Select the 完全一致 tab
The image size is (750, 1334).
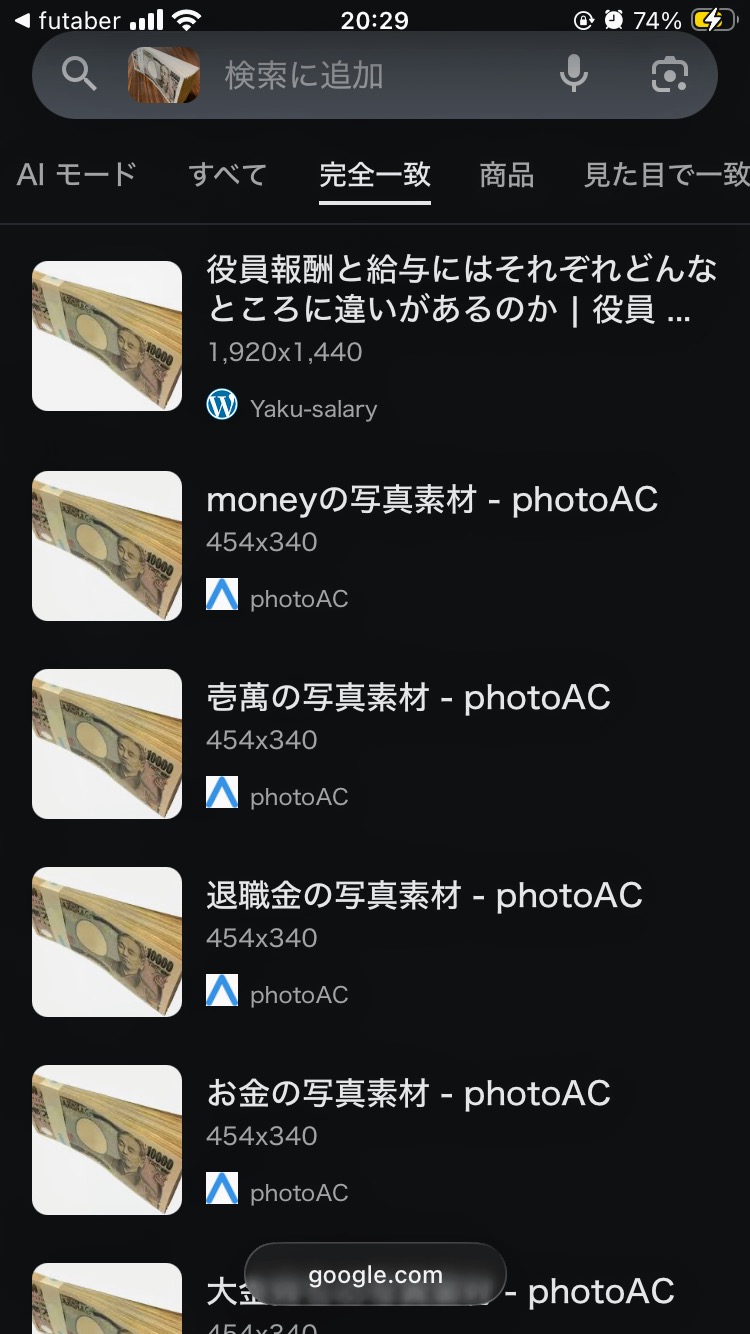pyautogui.click(x=375, y=175)
